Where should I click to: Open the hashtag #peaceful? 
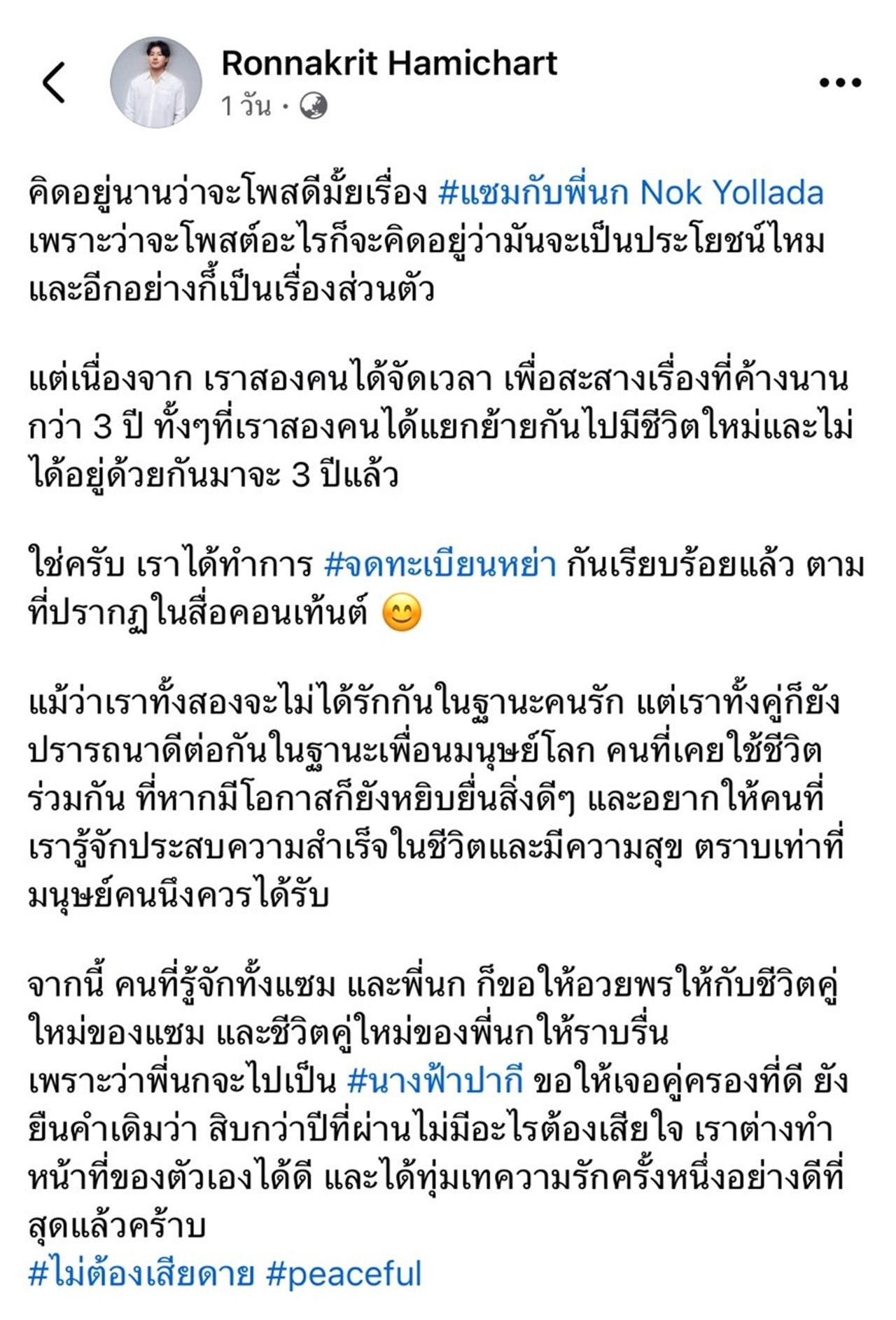[x=344, y=1274]
